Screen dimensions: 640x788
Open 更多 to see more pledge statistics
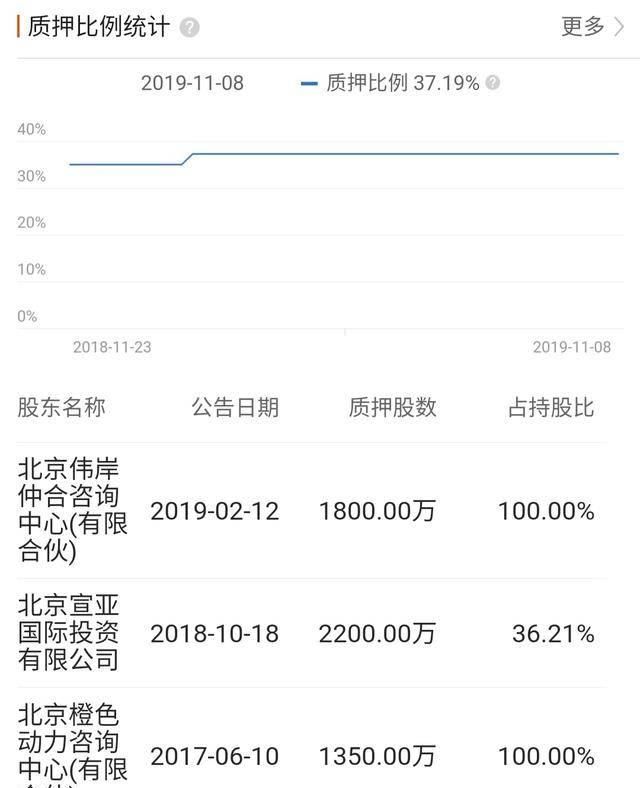pos(592,26)
